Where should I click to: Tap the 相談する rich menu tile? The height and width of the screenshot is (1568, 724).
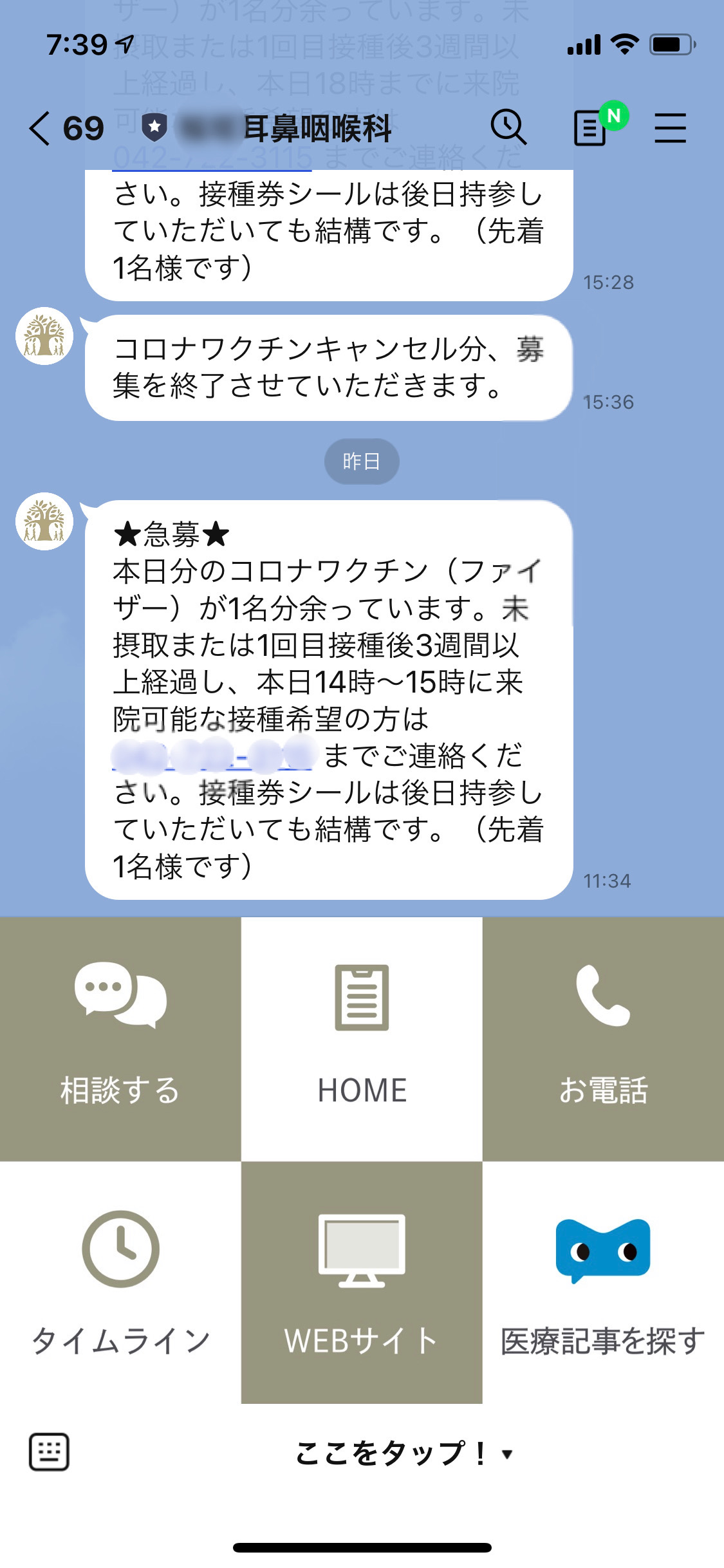coord(120,1039)
